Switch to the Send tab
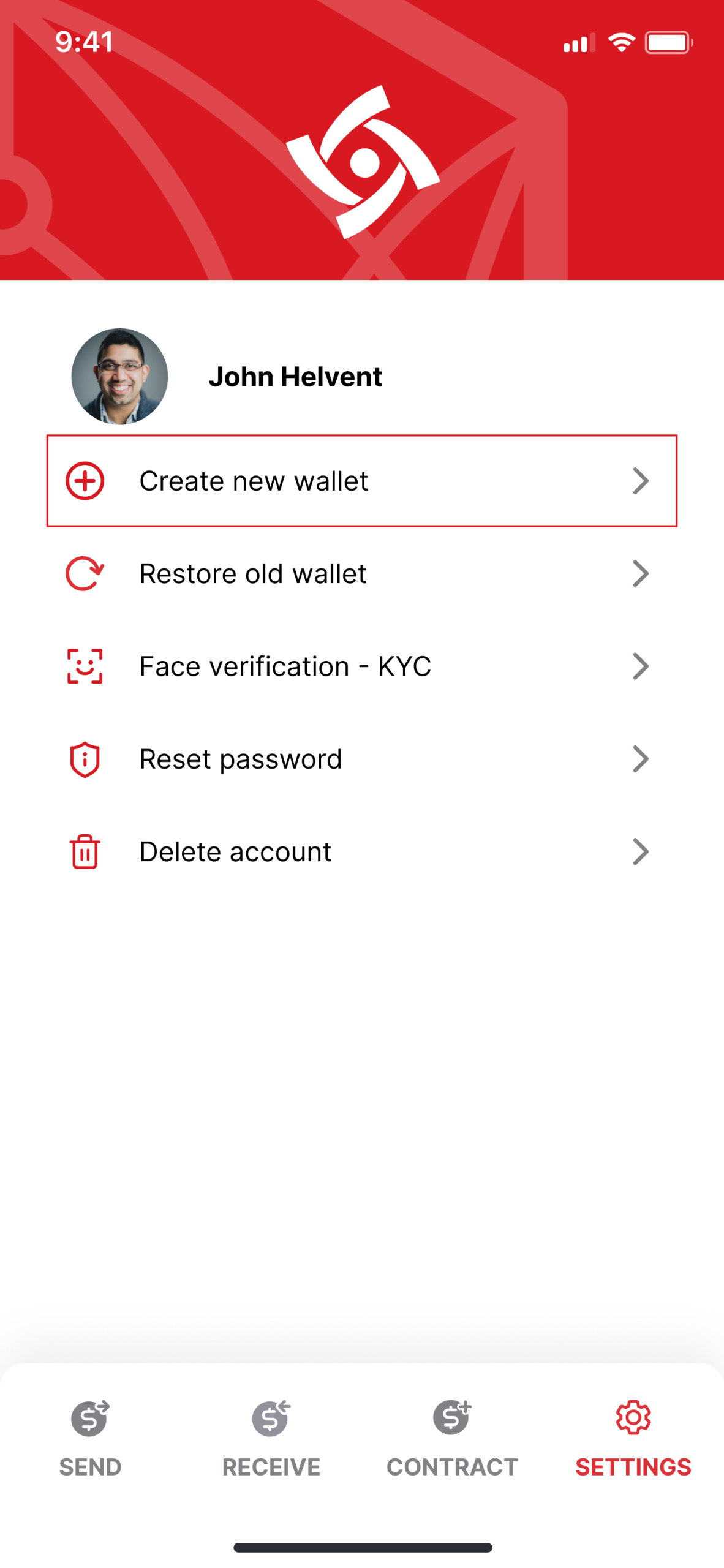724x1568 pixels. 91,1438
